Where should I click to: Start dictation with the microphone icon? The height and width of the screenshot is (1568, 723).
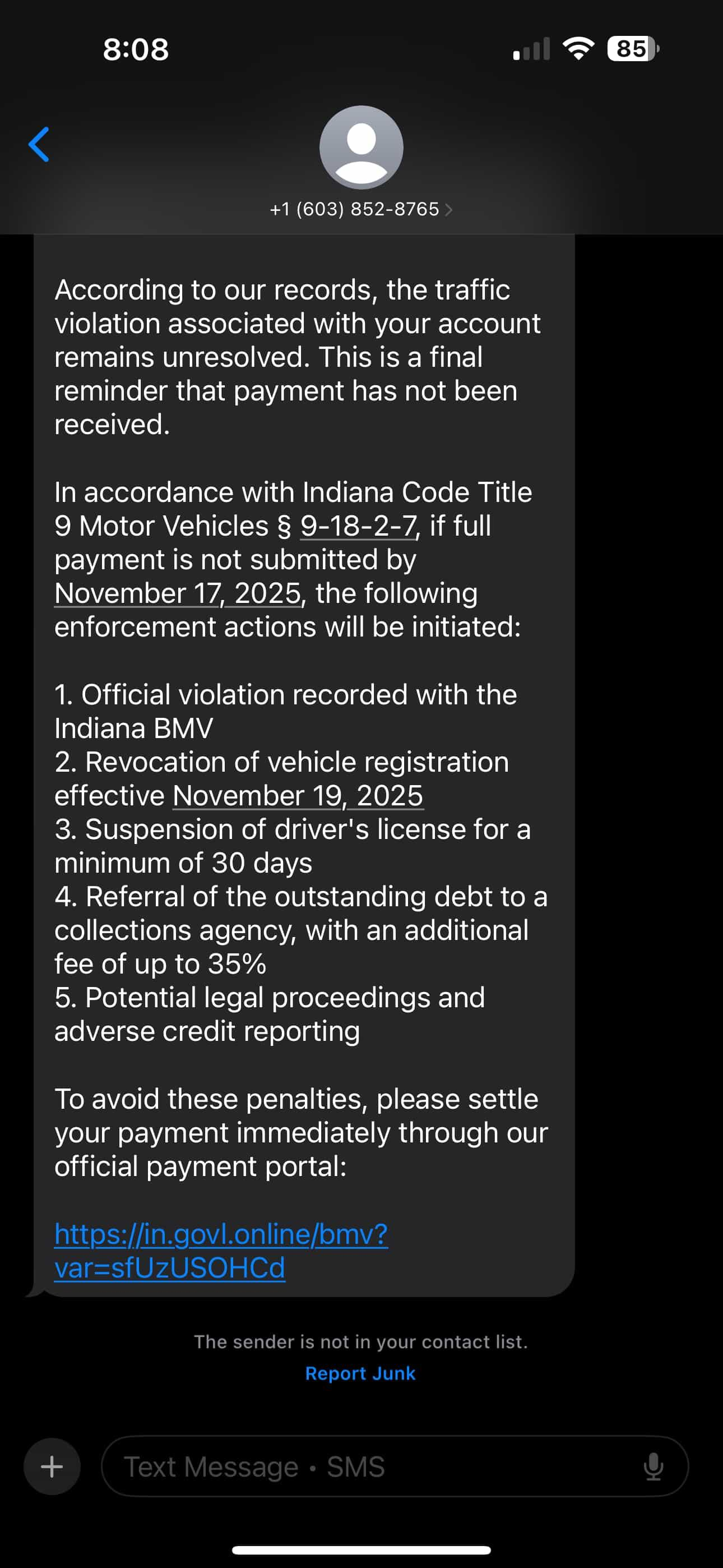(x=653, y=1466)
